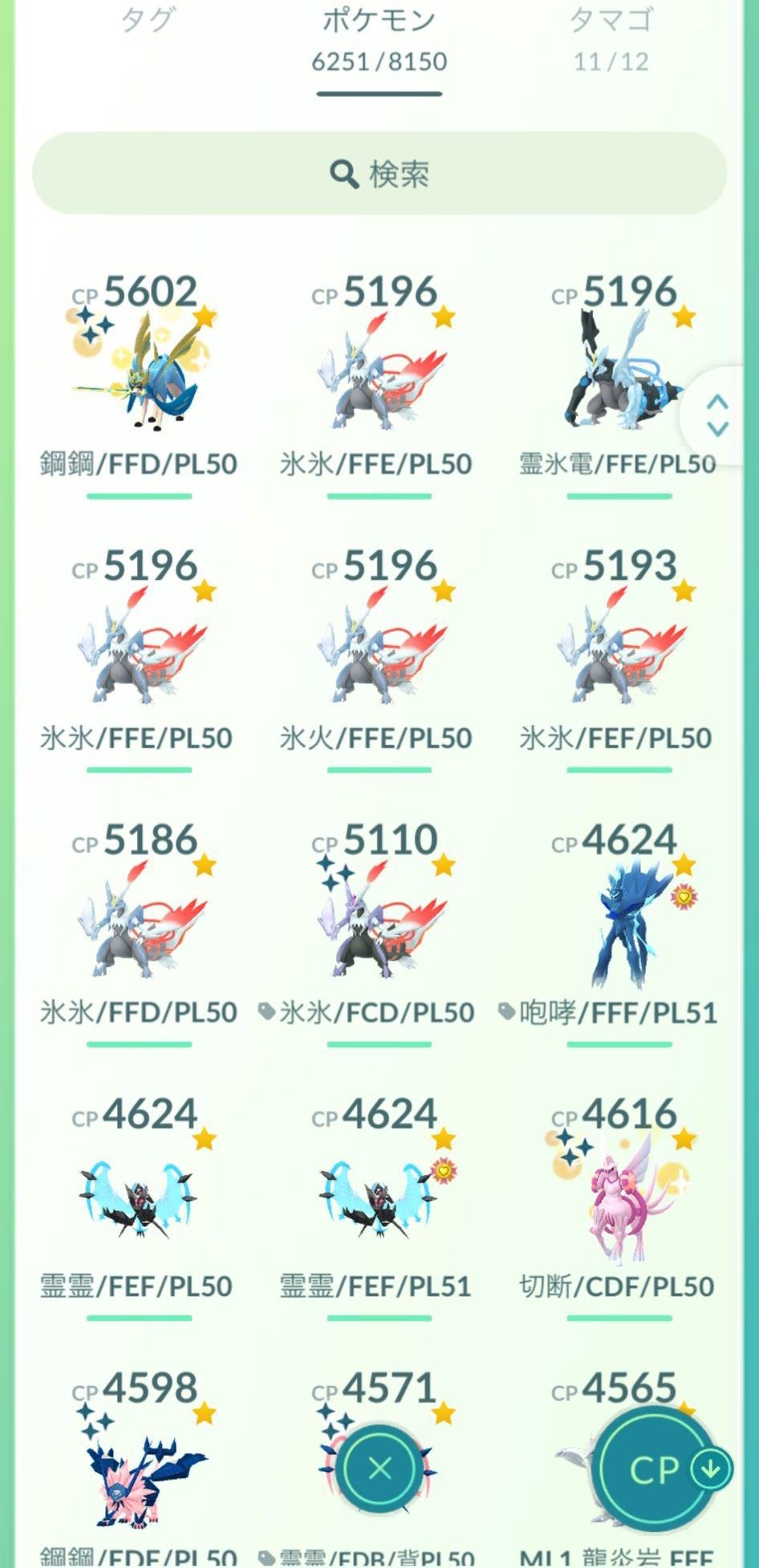Switch to the タグ tab
This screenshot has width=759, height=1568.
[147, 21]
